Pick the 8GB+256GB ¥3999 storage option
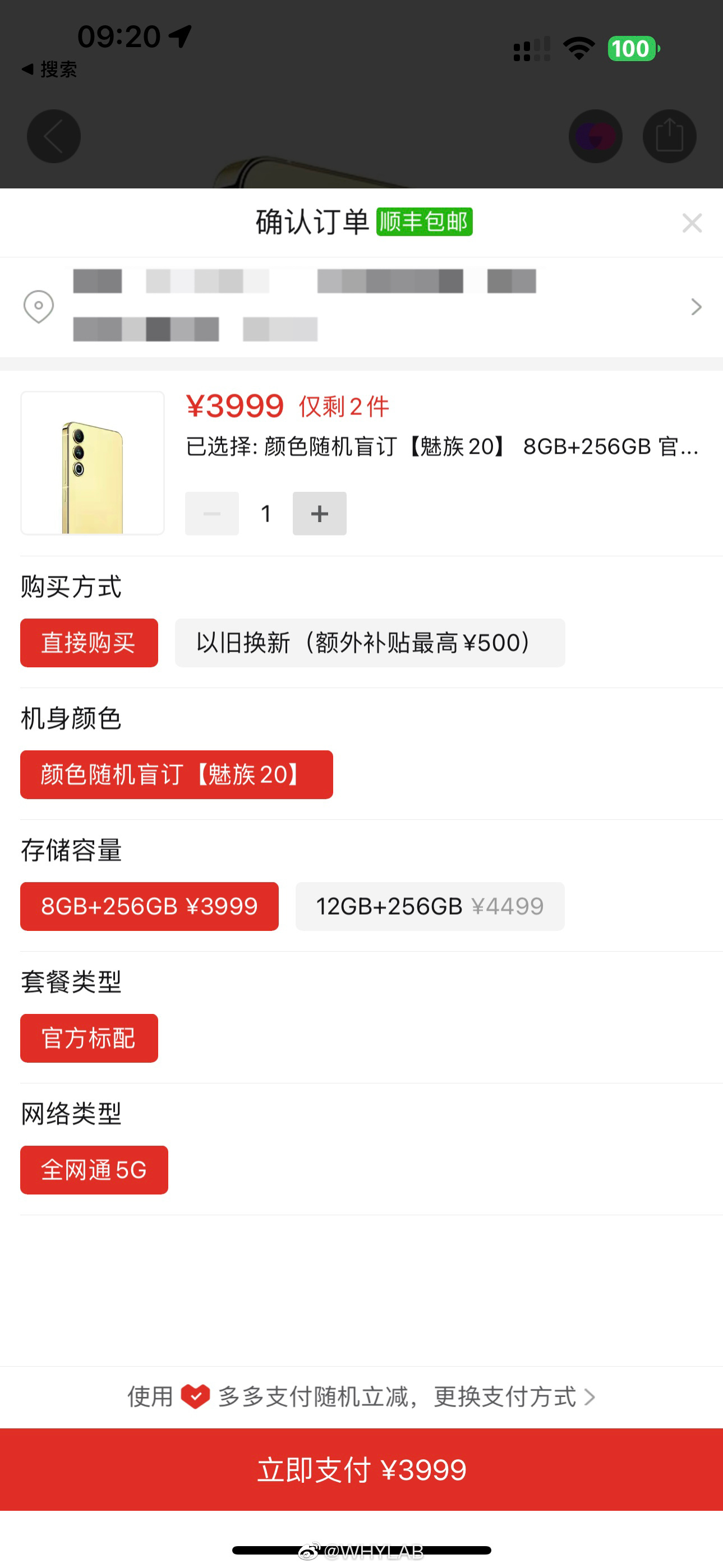Screen dimensions: 723x1568 (149, 906)
